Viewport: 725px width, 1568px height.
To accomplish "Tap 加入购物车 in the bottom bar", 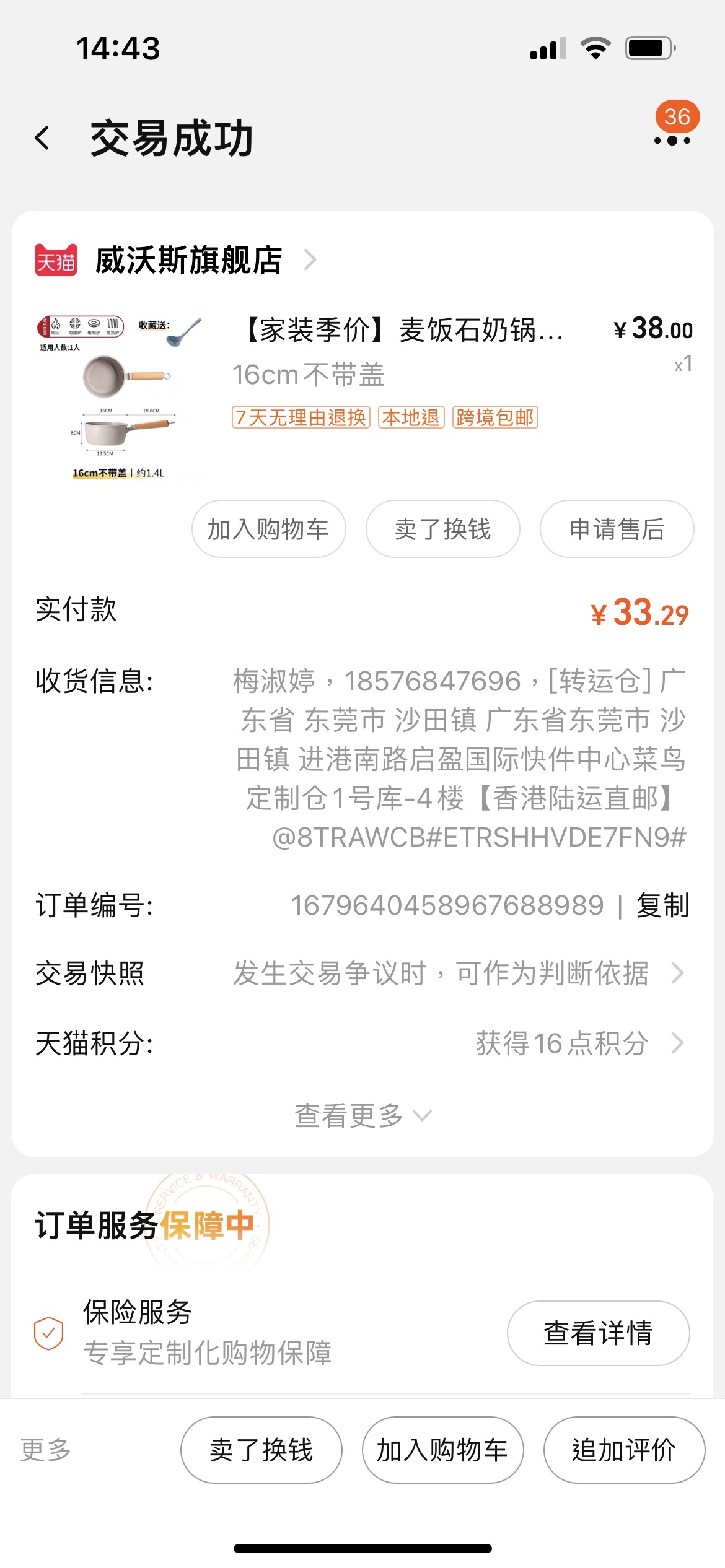I will [x=442, y=1450].
